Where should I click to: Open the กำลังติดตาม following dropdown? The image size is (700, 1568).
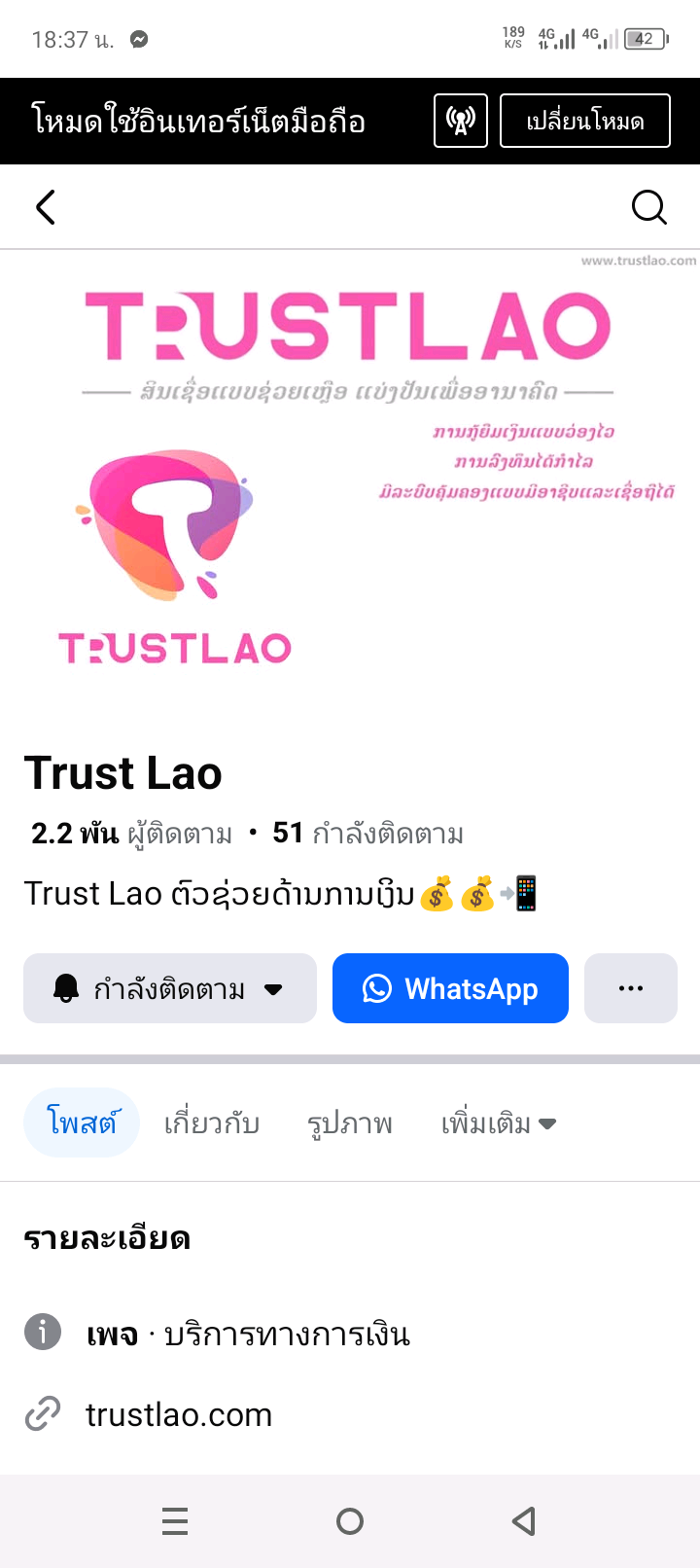click(170, 988)
